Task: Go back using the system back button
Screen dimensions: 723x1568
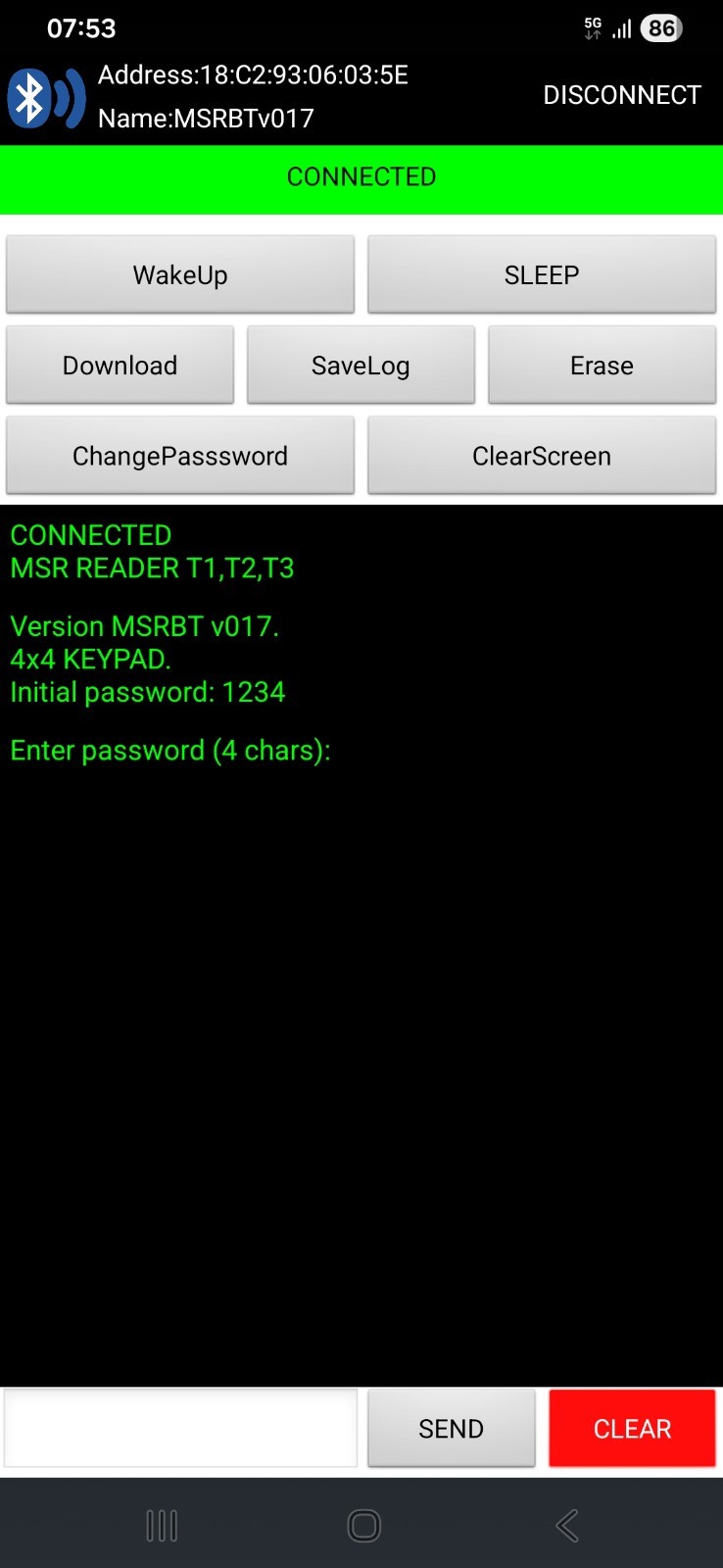Action: click(567, 1525)
